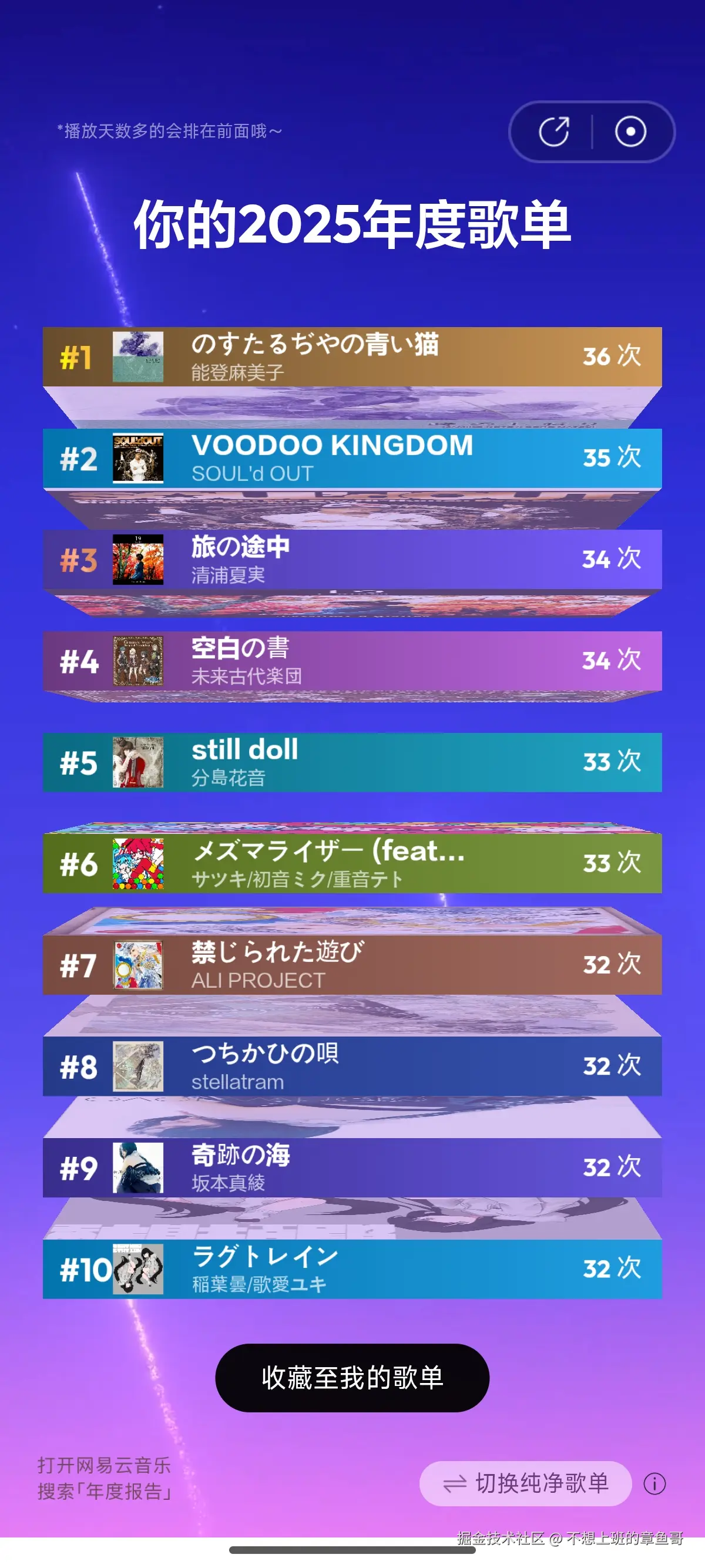Select song #3 旅の途中

click(x=352, y=560)
